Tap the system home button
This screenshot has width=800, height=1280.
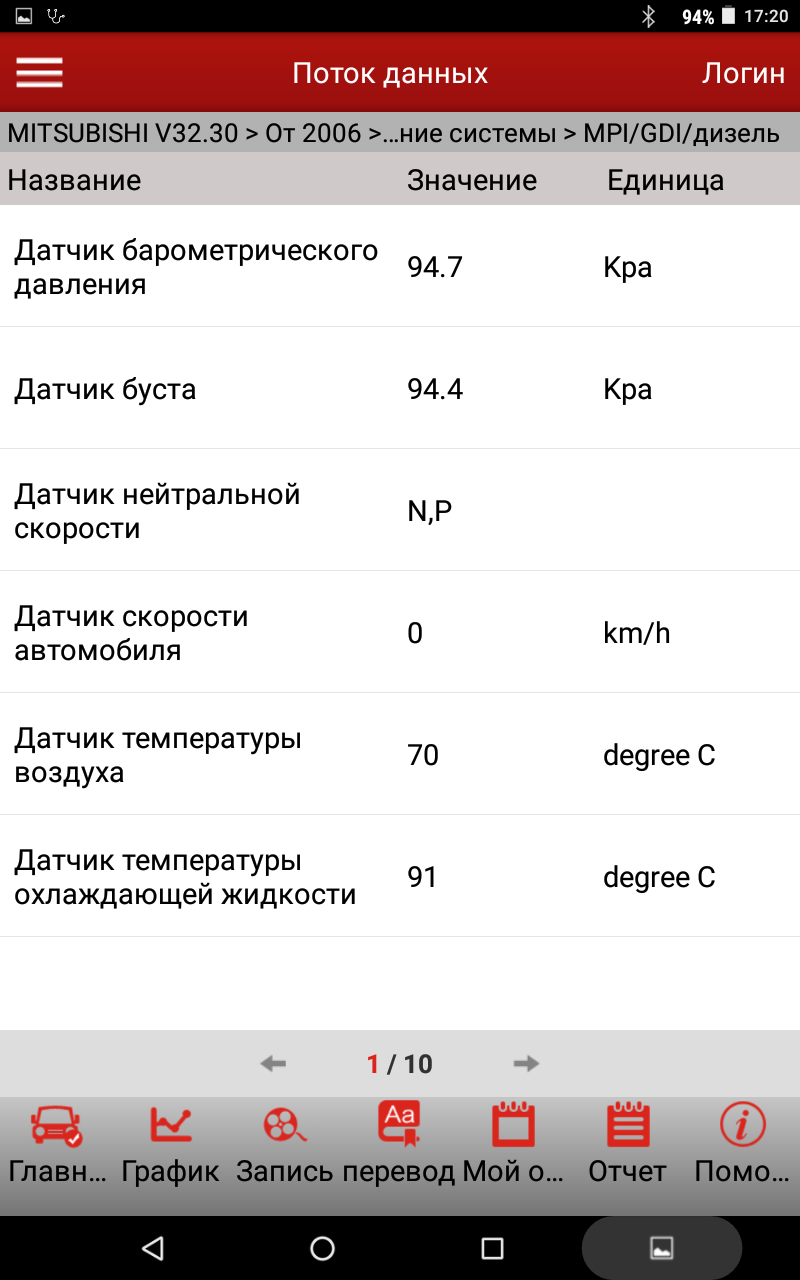(x=322, y=1247)
